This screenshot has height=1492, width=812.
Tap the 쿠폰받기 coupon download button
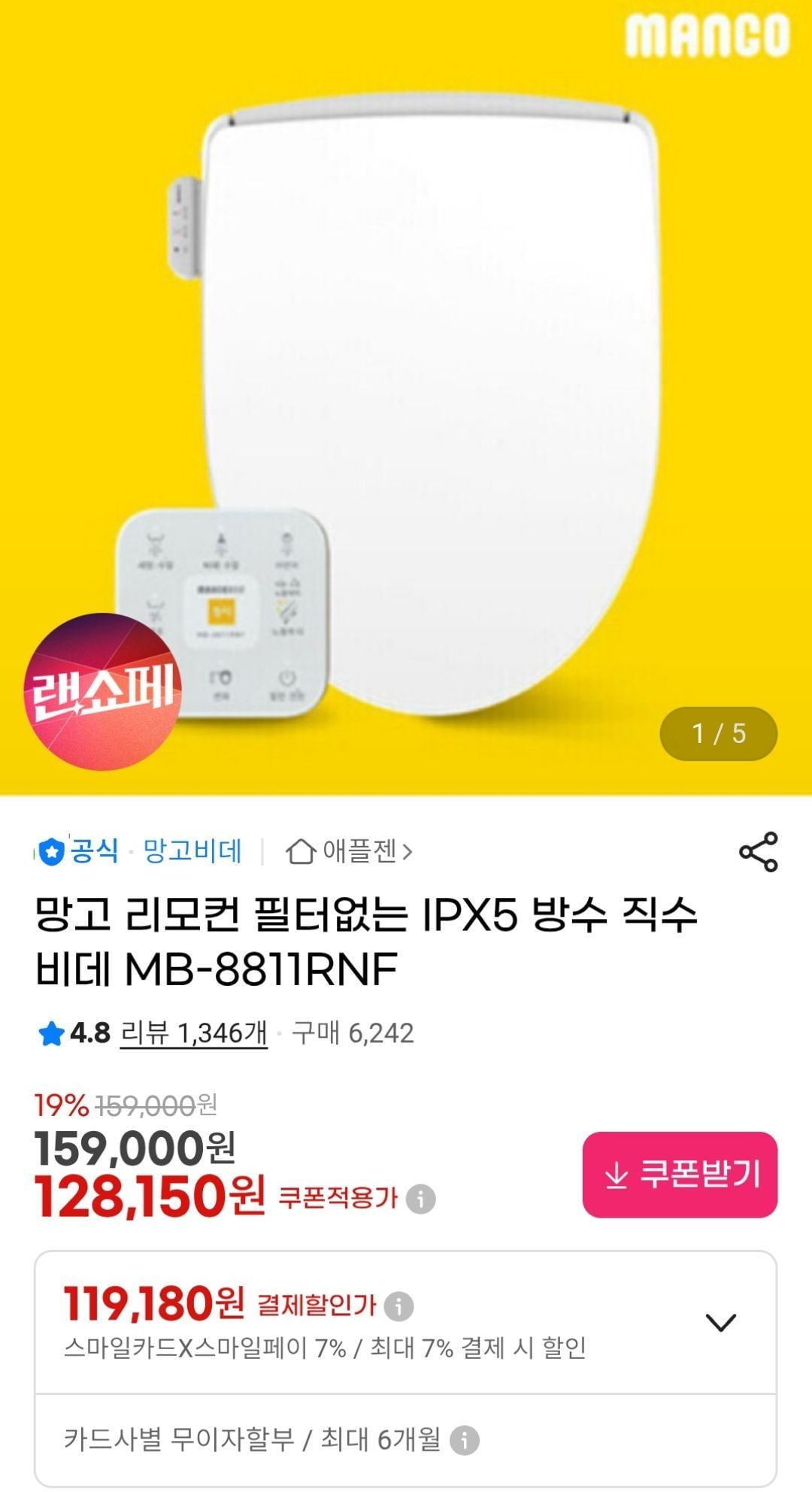[680, 1175]
